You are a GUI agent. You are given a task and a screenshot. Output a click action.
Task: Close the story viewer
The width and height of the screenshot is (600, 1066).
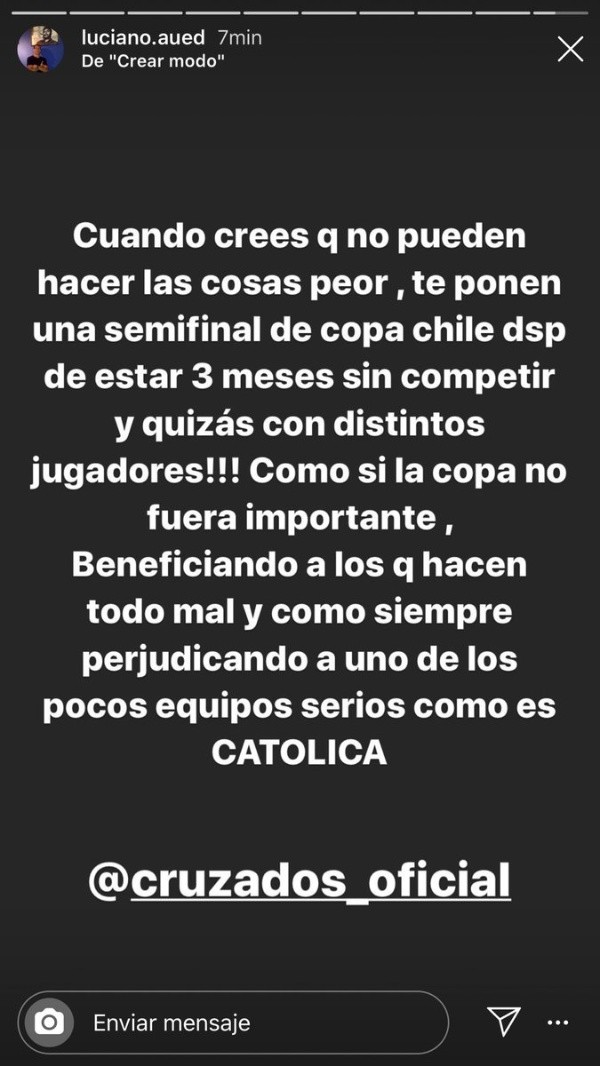[x=570, y=48]
